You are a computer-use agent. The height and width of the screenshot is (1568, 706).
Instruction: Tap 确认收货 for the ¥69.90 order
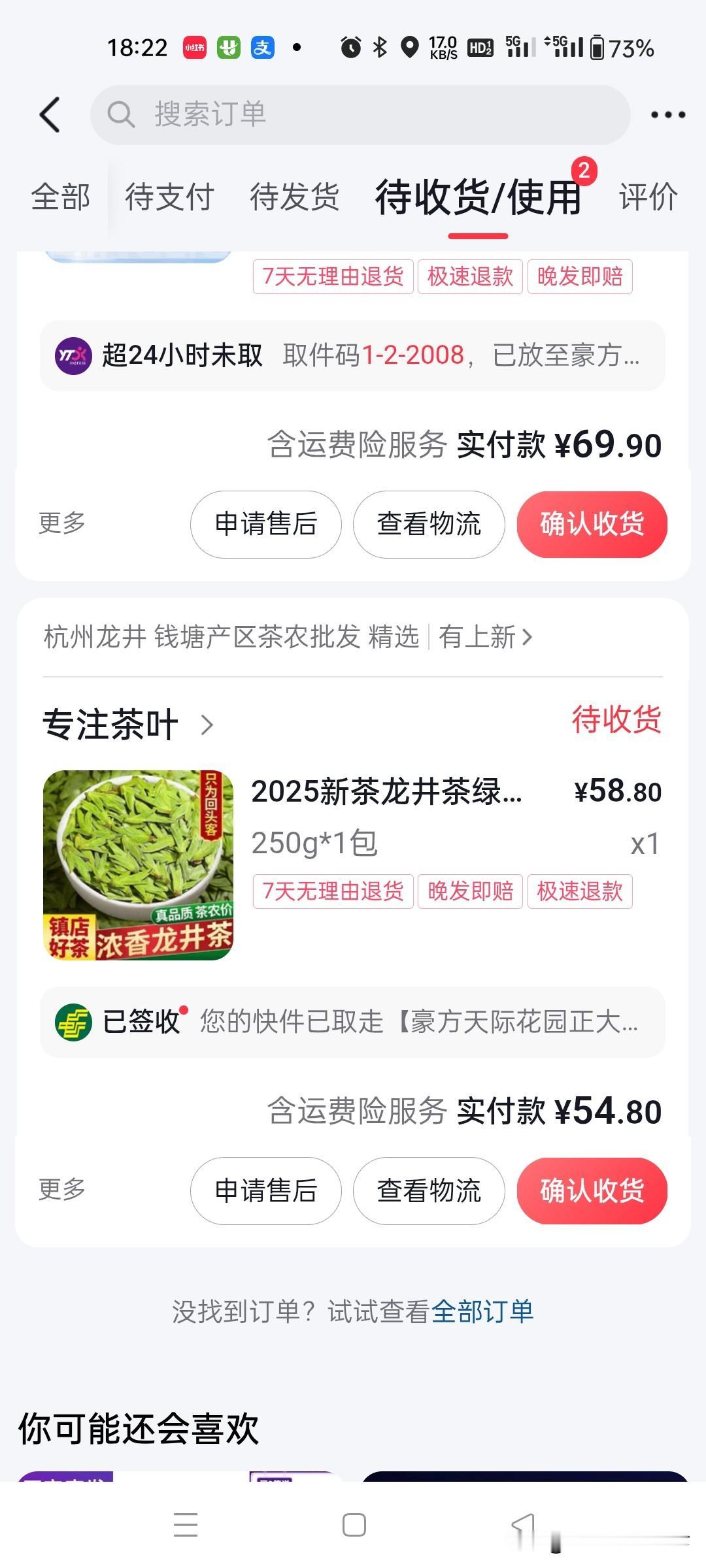[x=592, y=524]
